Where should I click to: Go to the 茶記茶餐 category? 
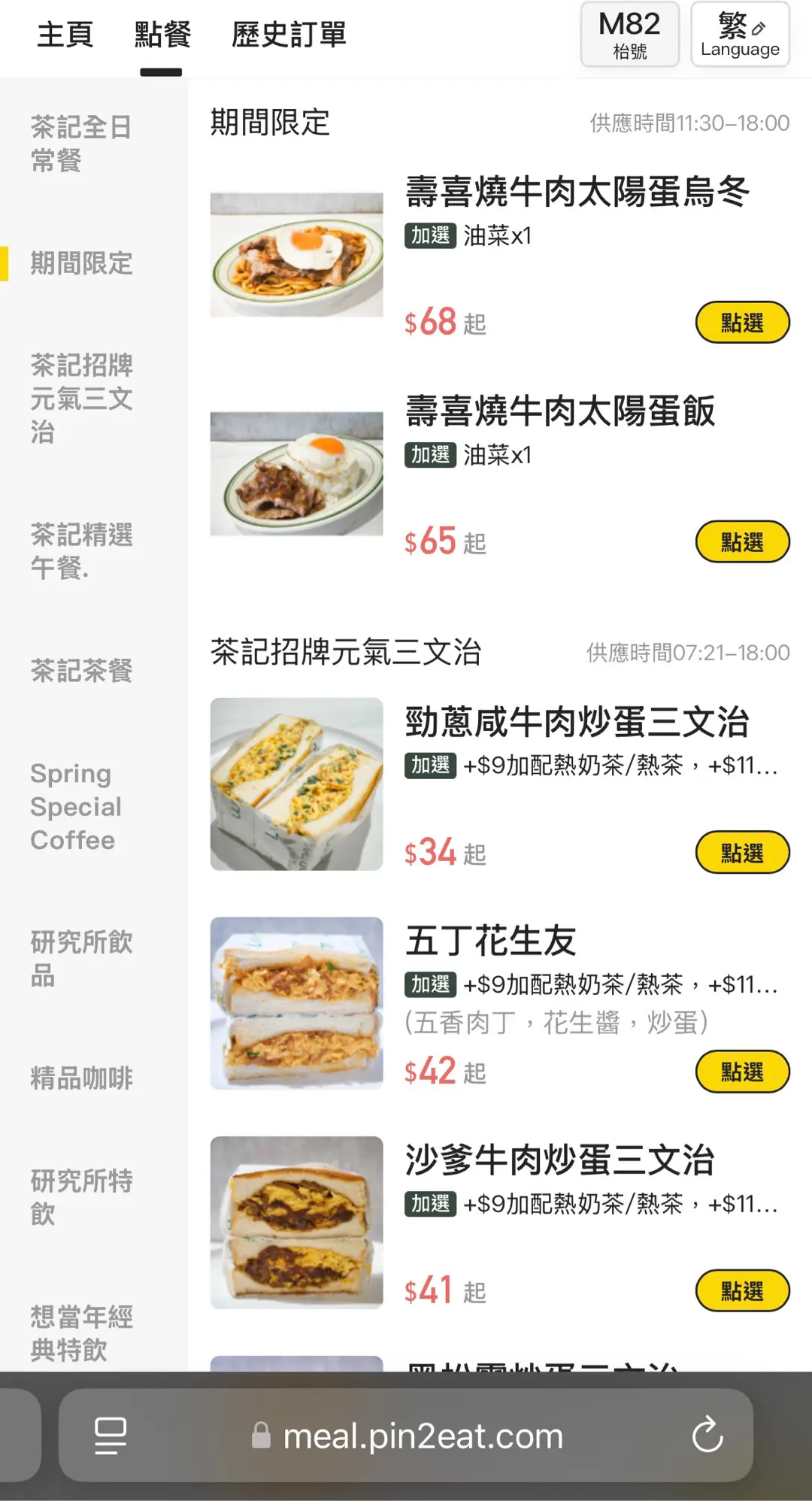point(81,670)
